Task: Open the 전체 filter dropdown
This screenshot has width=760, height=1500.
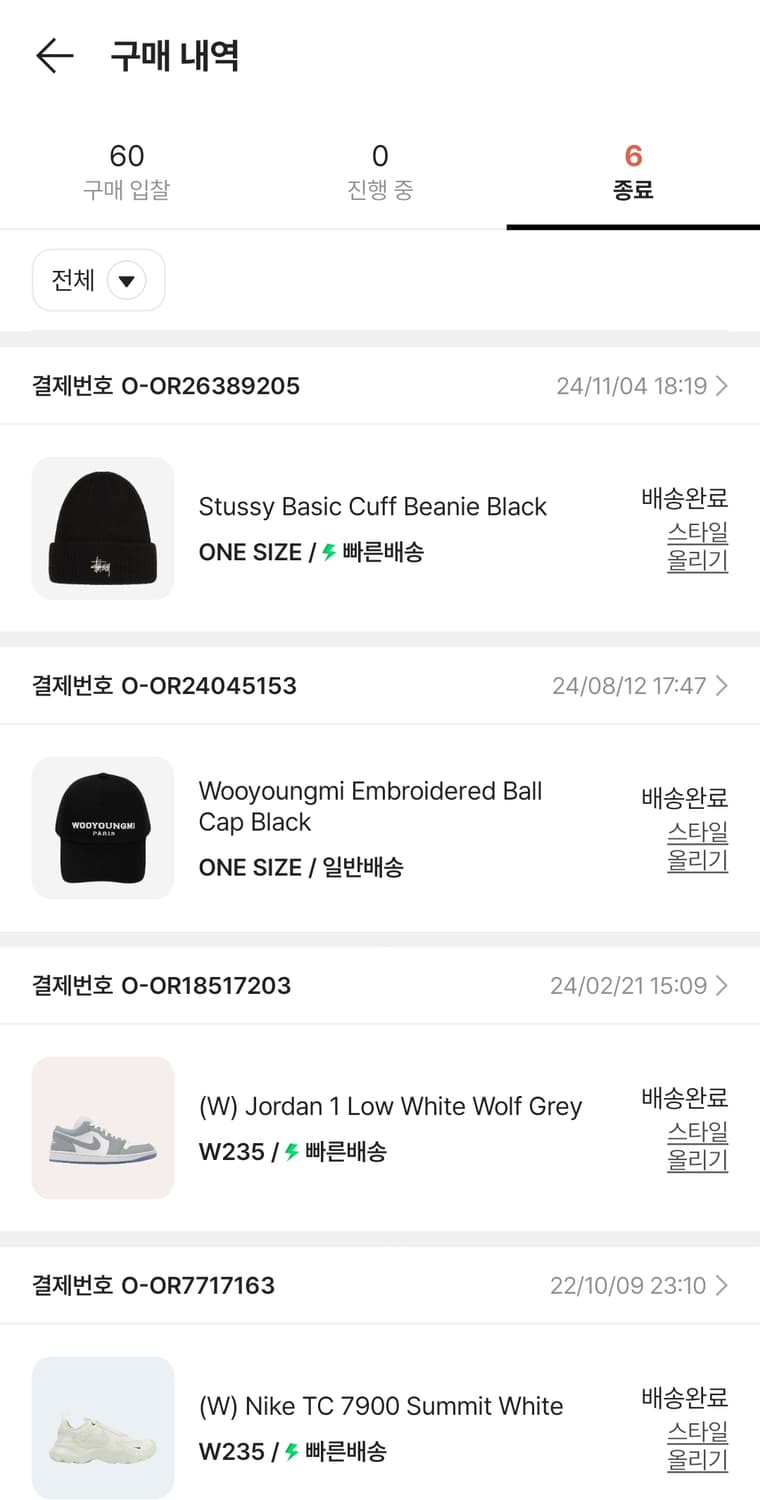Action: click(x=98, y=280)
